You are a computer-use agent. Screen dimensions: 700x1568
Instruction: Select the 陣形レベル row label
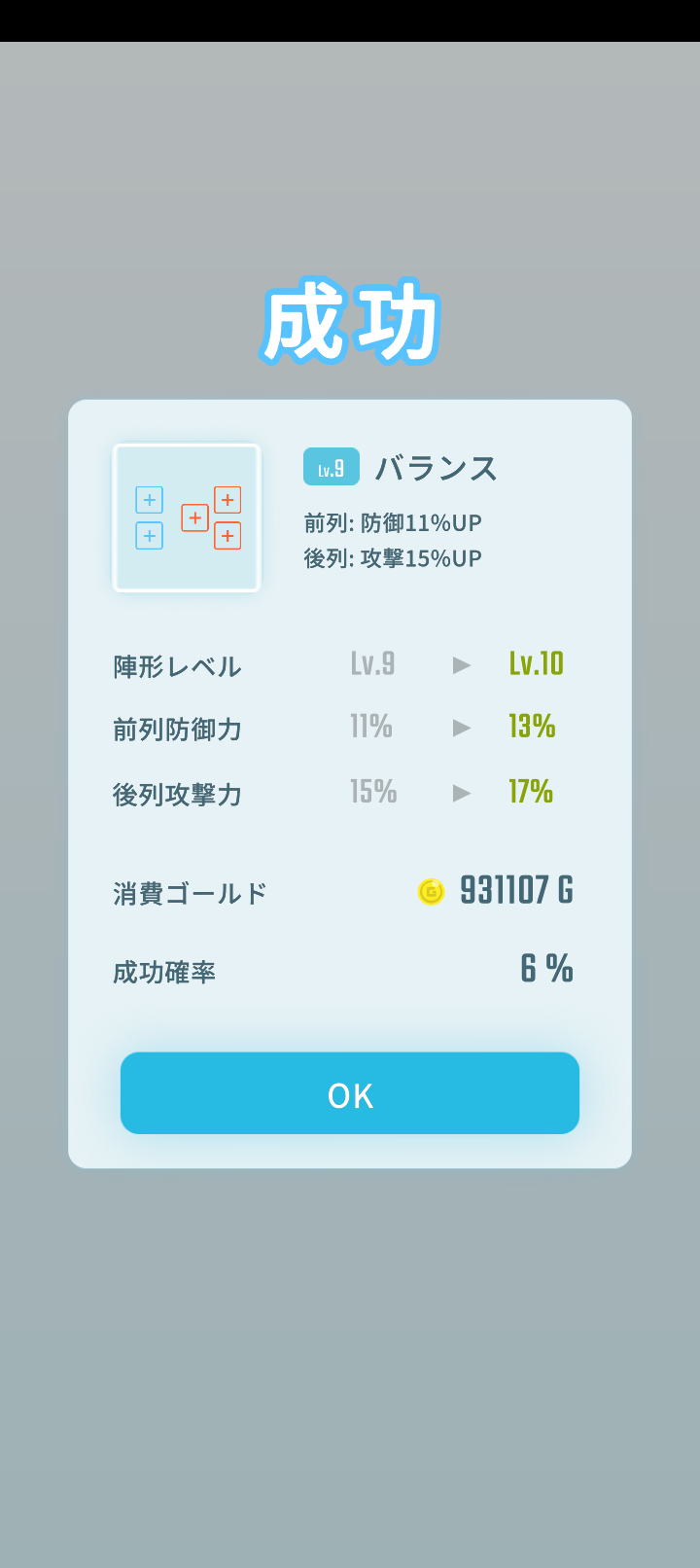[176, 665]
